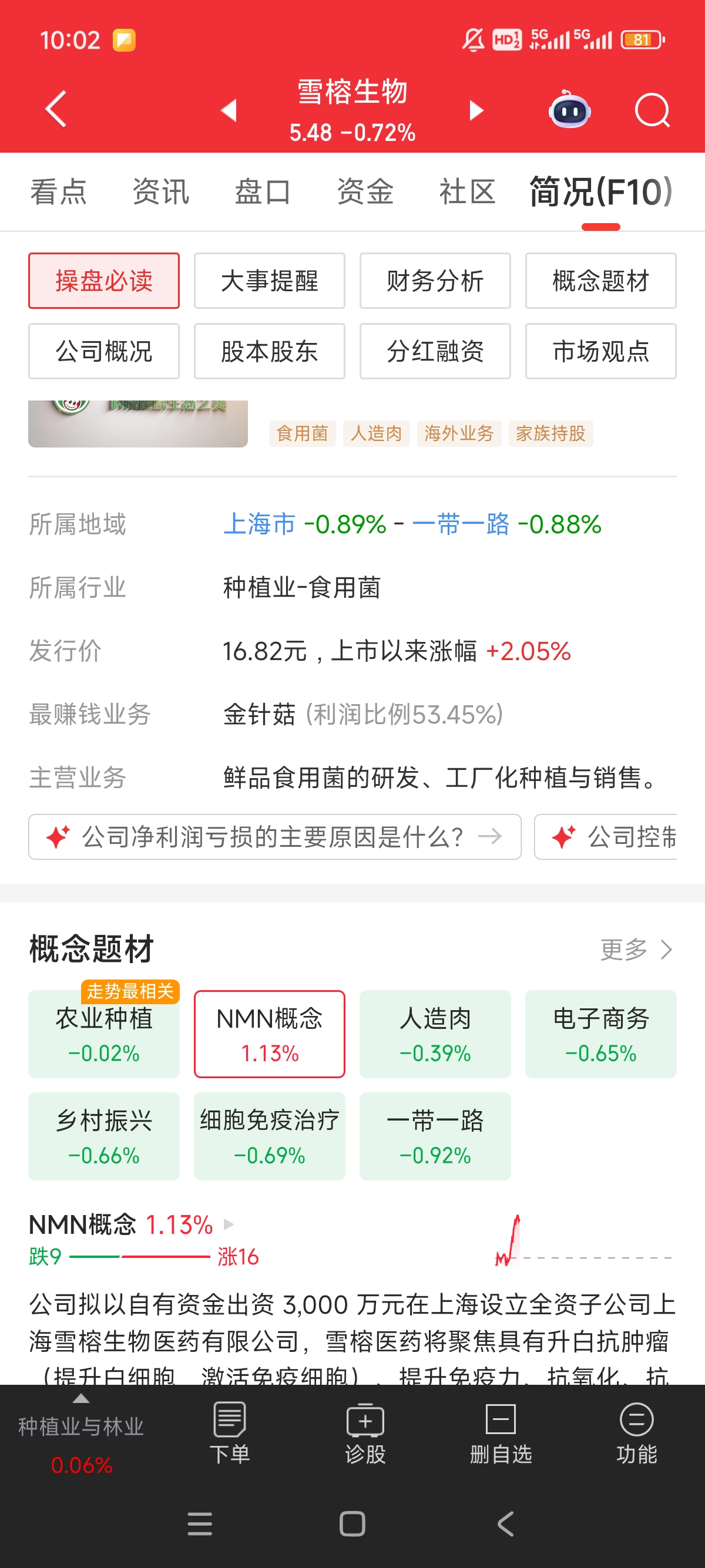Screen dimensions: 705x1568
Task: Select the 人造肉 concept card
Action: [x=435, y=1034]
